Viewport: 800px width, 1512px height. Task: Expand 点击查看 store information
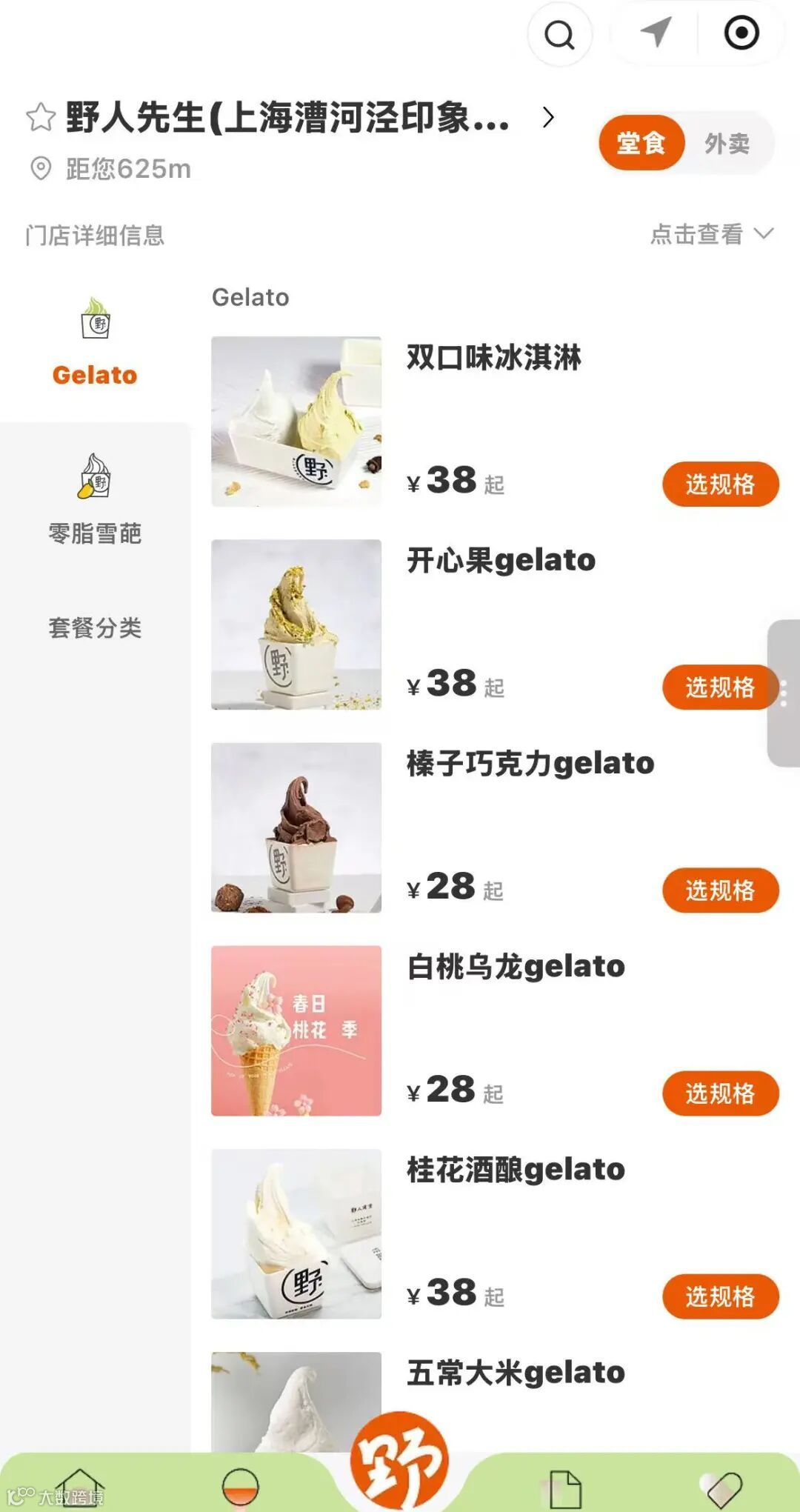click(x=711, y=235)
